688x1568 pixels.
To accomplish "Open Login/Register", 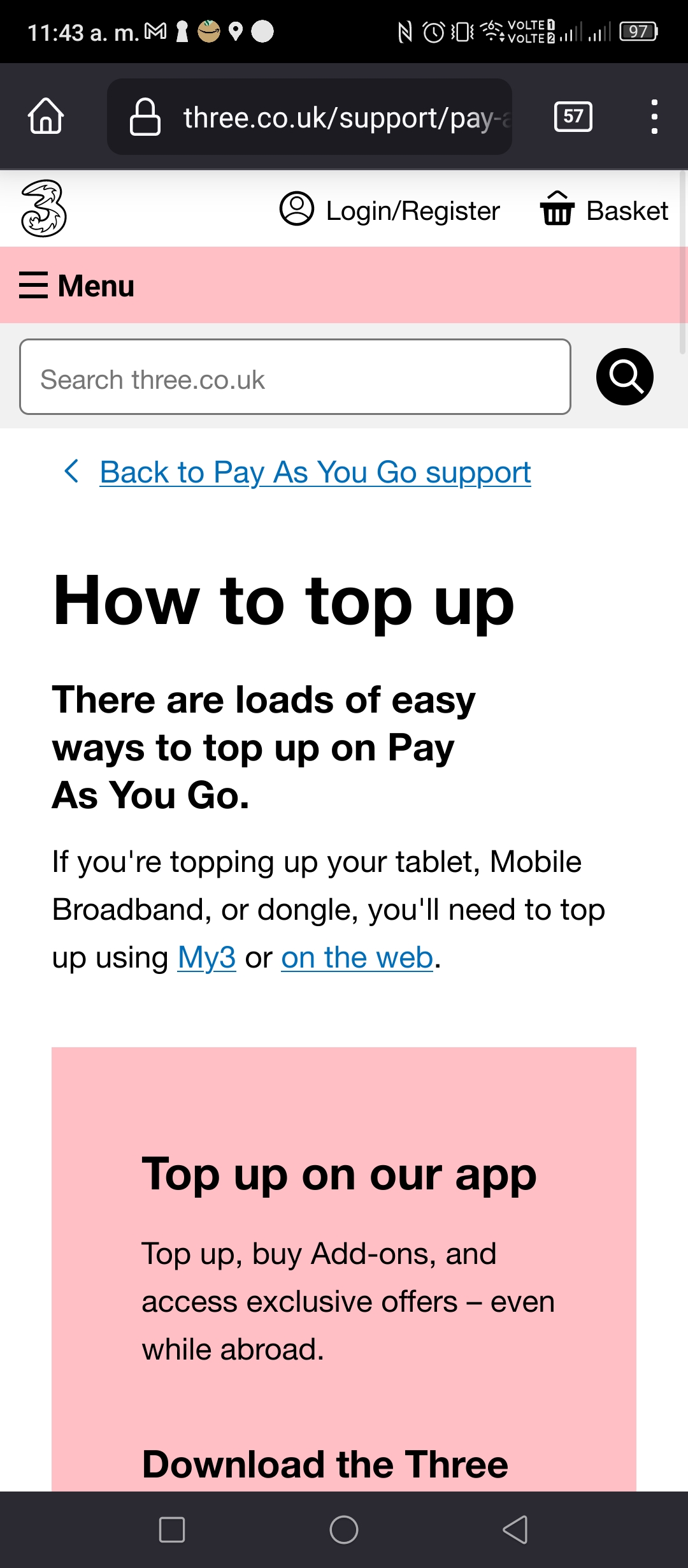I will coord(390,210).
